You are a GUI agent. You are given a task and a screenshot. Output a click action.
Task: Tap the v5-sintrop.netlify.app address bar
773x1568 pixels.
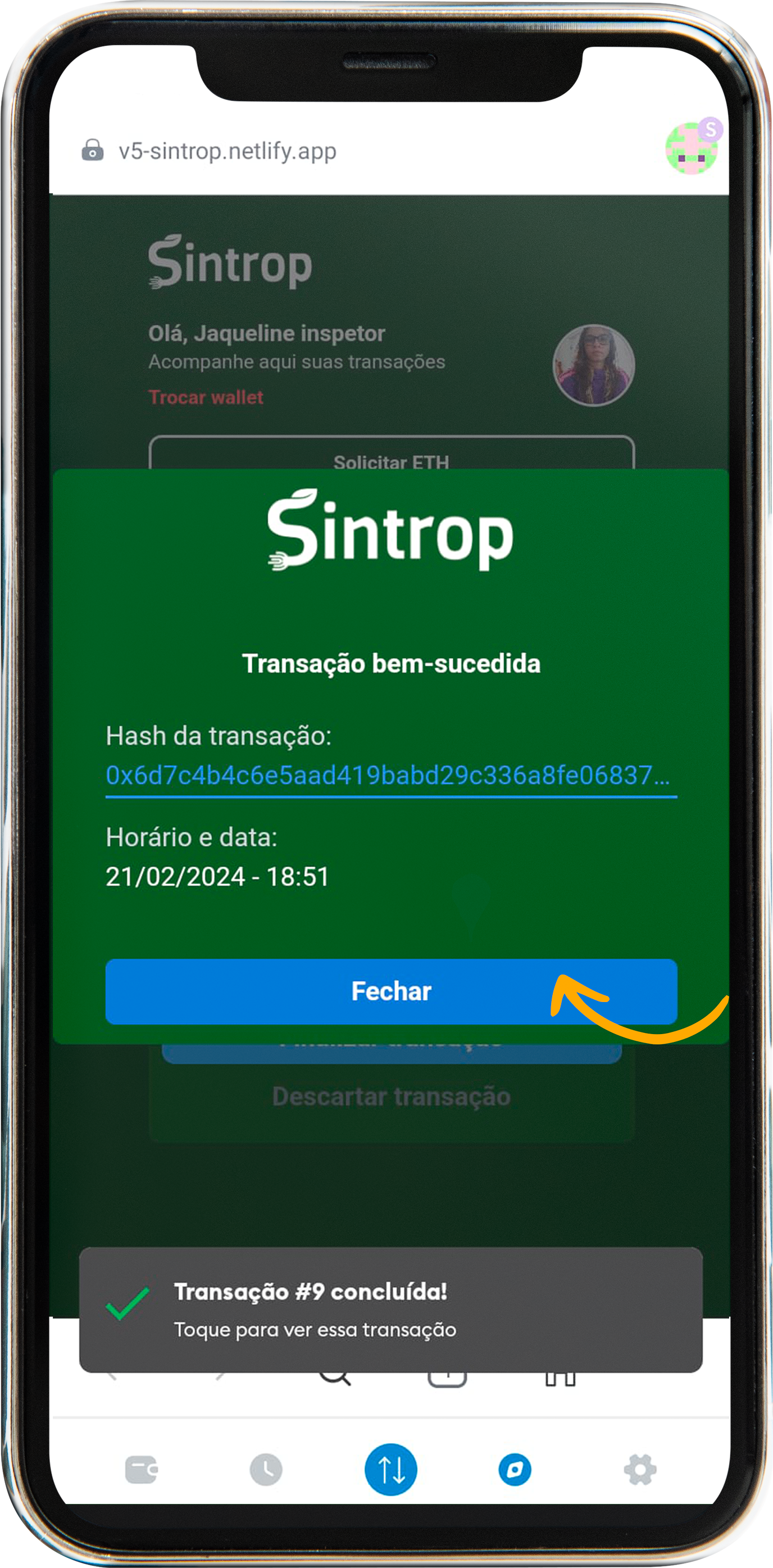227,151
